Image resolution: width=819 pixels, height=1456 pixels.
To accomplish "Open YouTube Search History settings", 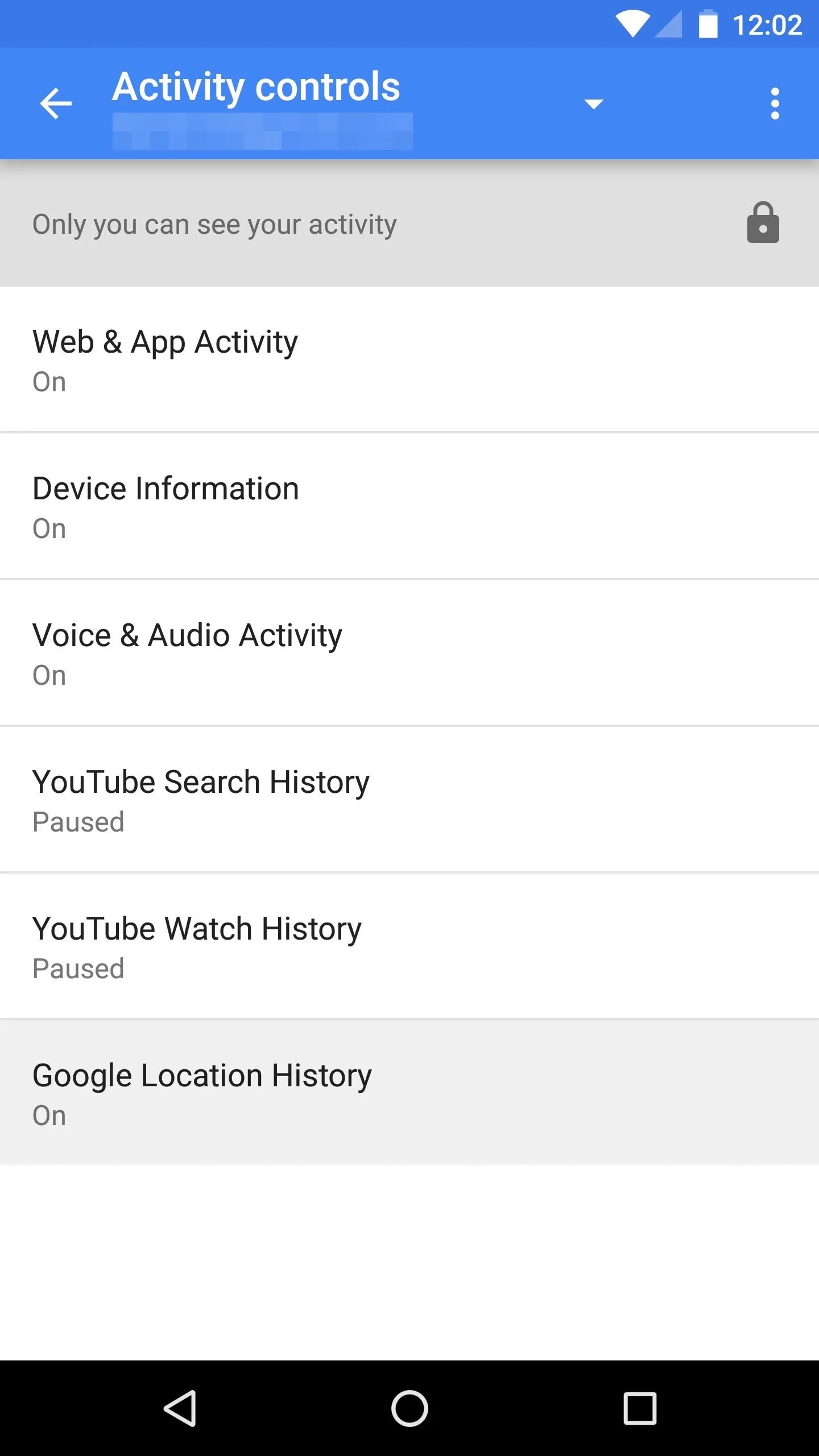I will 409,800.
